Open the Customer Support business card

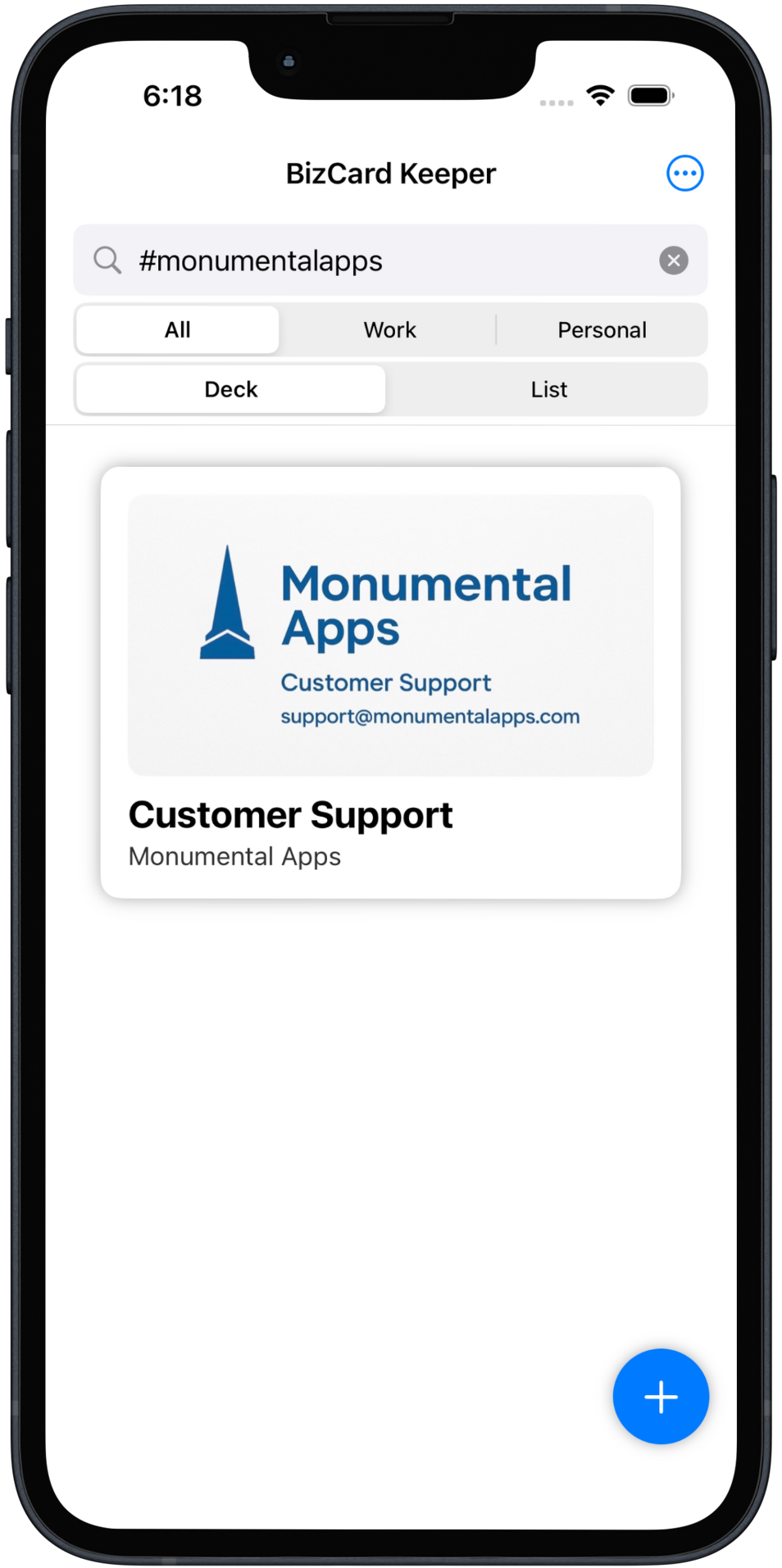click(390, 682)
